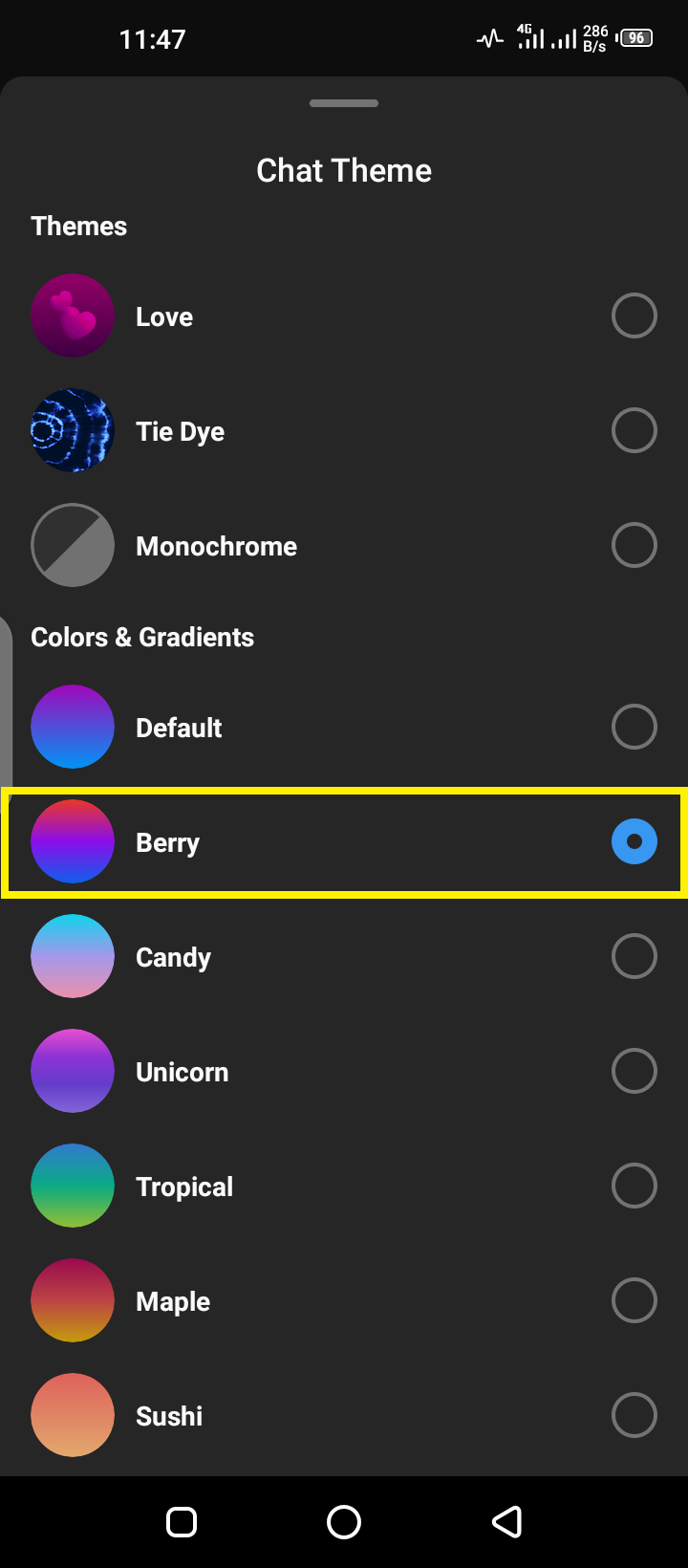Viewport: 688px width, 1568px height.
Task: Switch to the Default gradient
Action: coord(344,727)
